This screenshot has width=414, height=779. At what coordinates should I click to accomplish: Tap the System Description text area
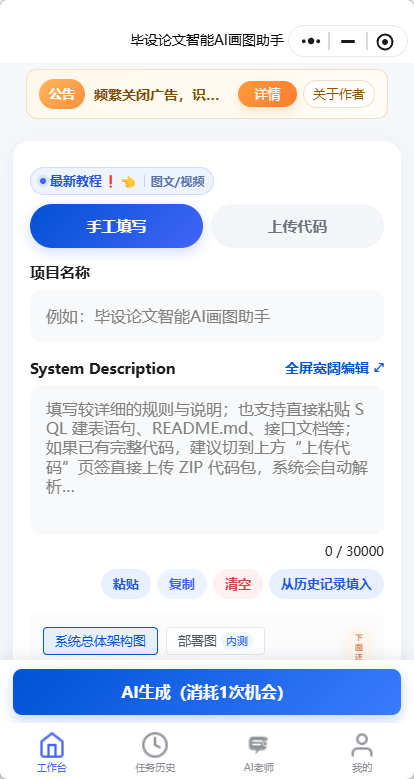click(207, 460)
